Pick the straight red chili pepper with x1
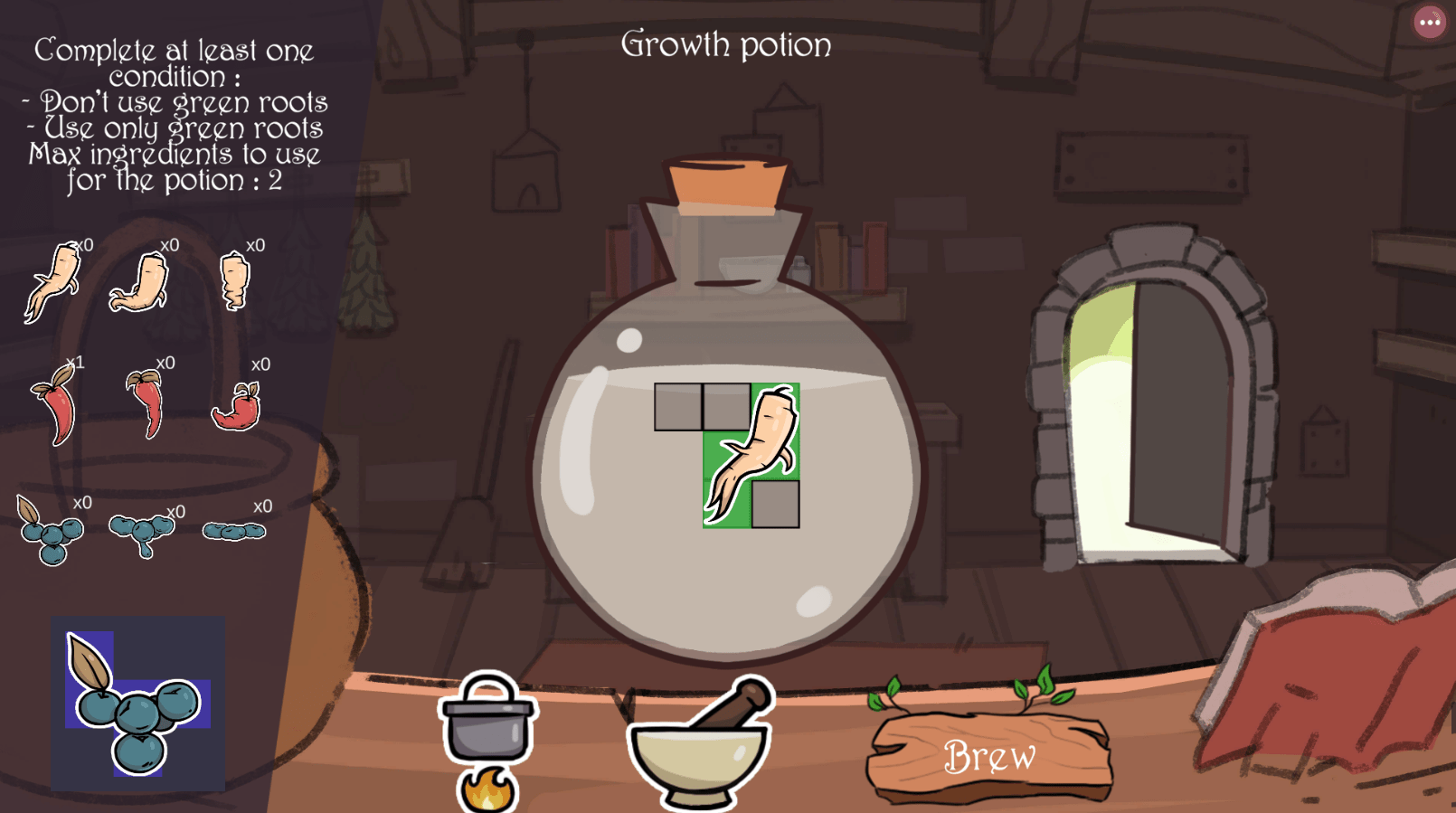 click(x=56, y=407)
